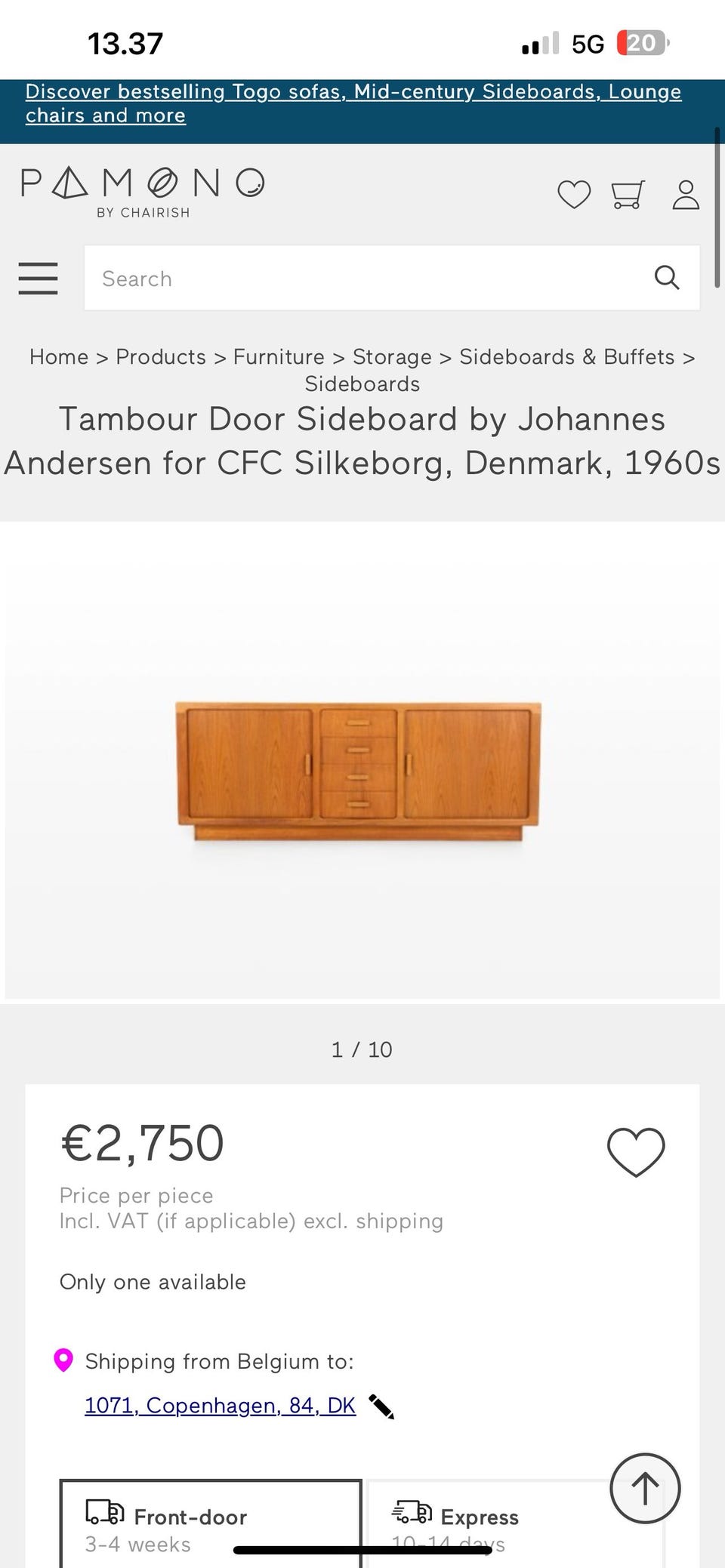Open the Furniture breadcrumb link

tap(279, 356)
